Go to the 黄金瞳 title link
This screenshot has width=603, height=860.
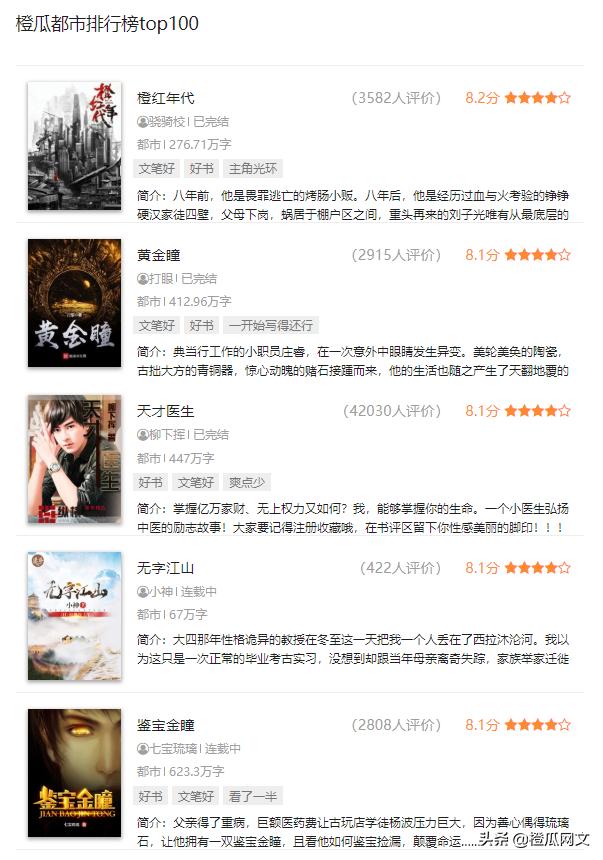159,255
